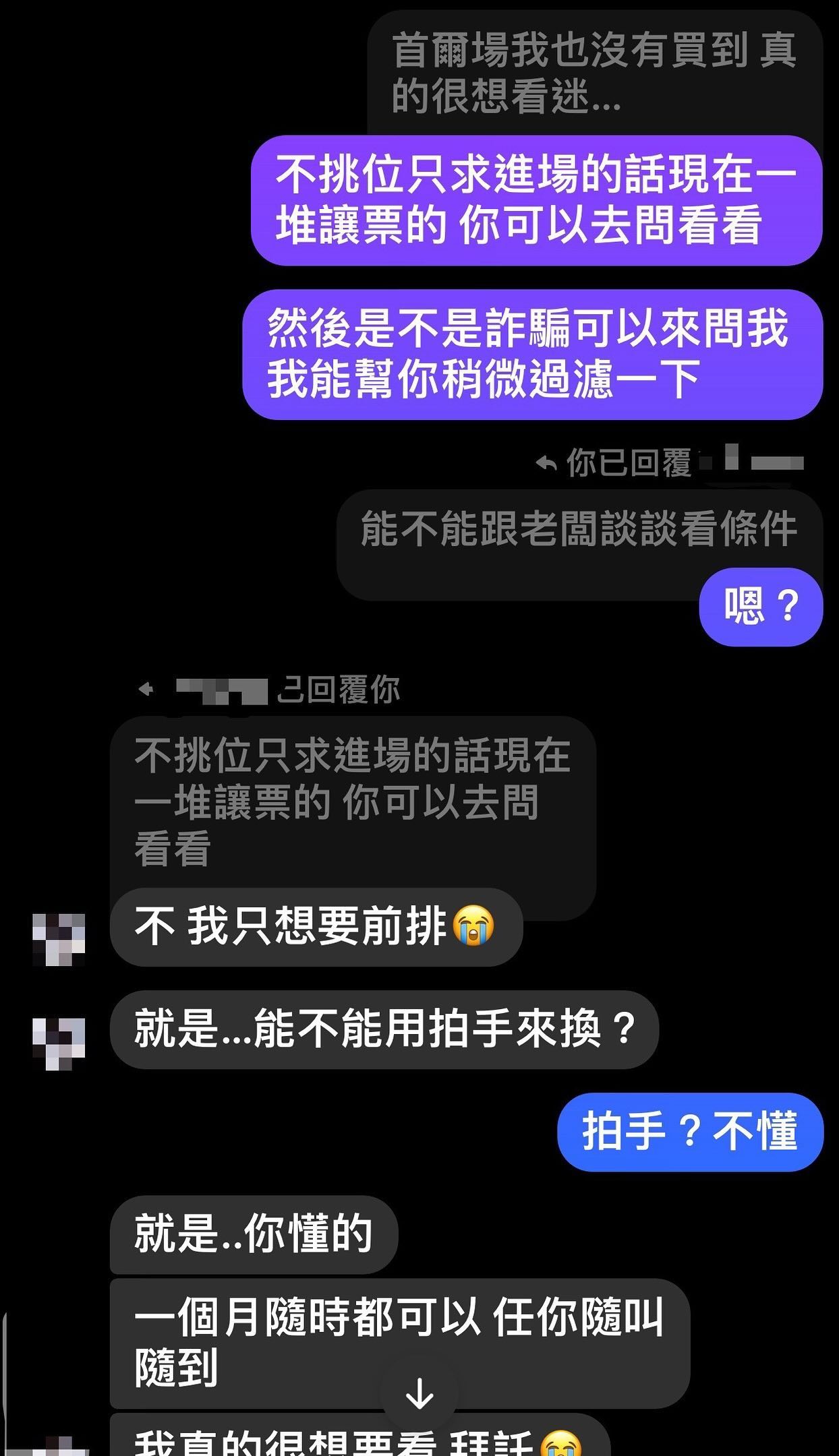
Task: Open avatar beside '不 我只想要前排'
Action: [59, 939]
